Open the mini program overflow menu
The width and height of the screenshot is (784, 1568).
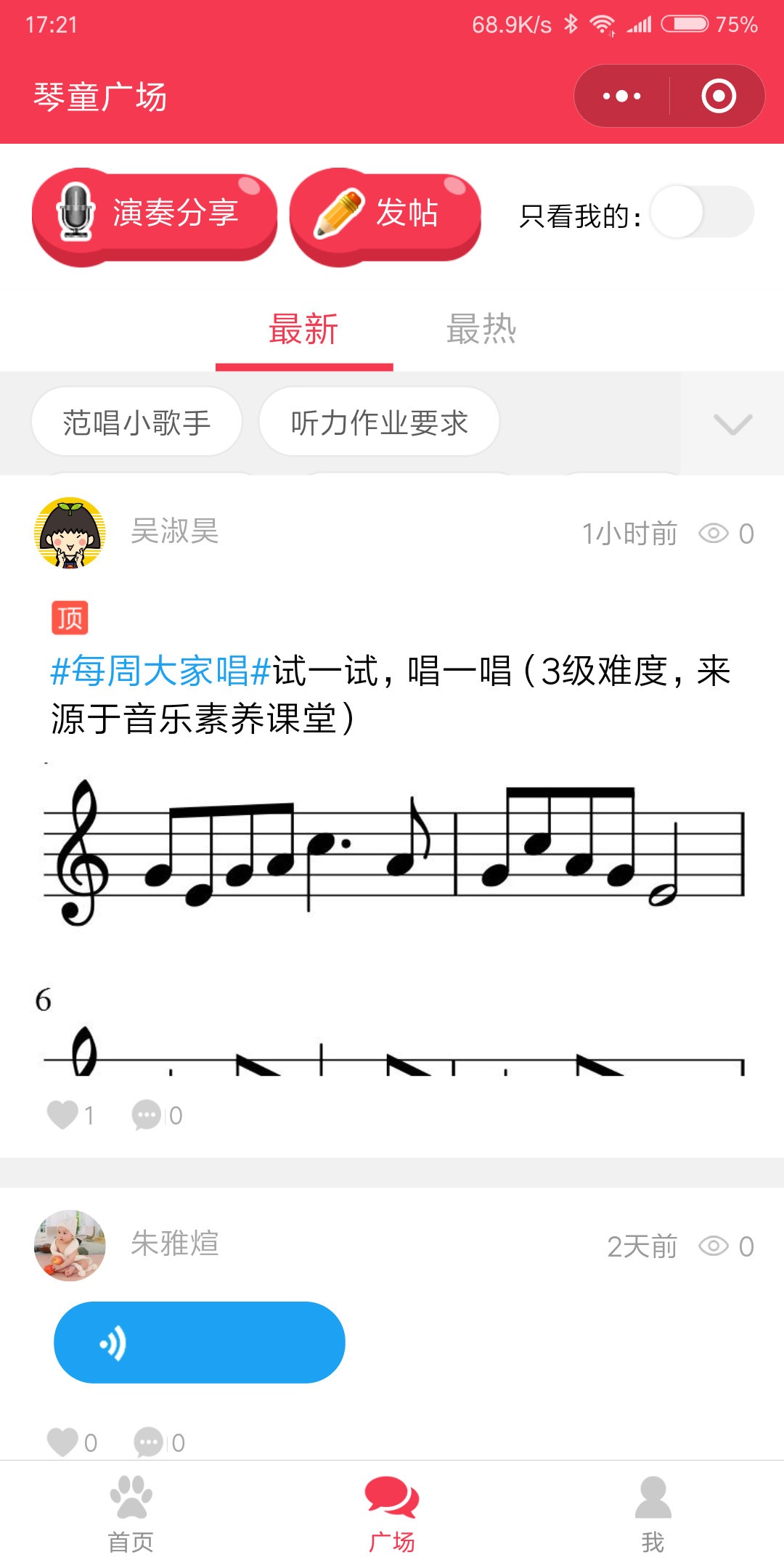coord(622,96)
